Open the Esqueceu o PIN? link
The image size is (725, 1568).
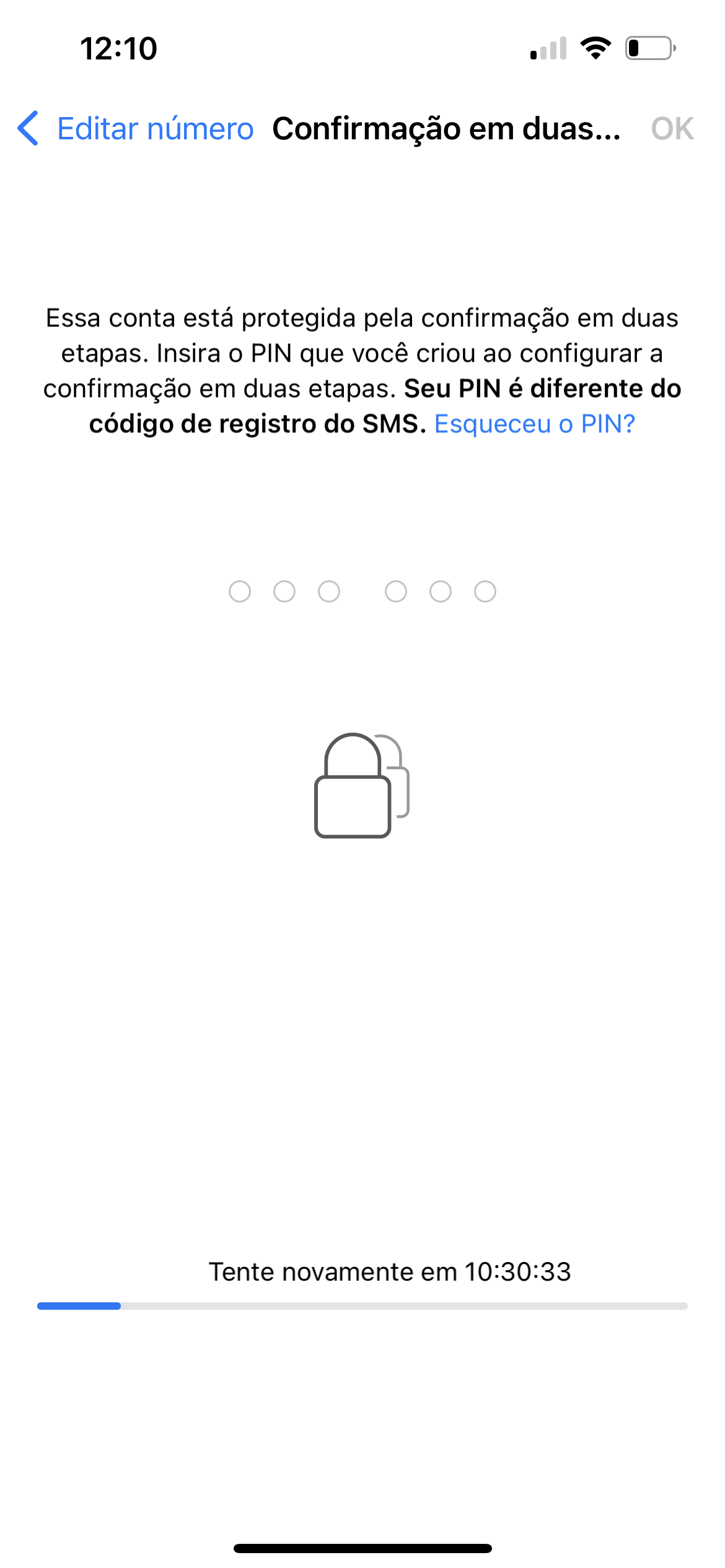tap(535, 424)
